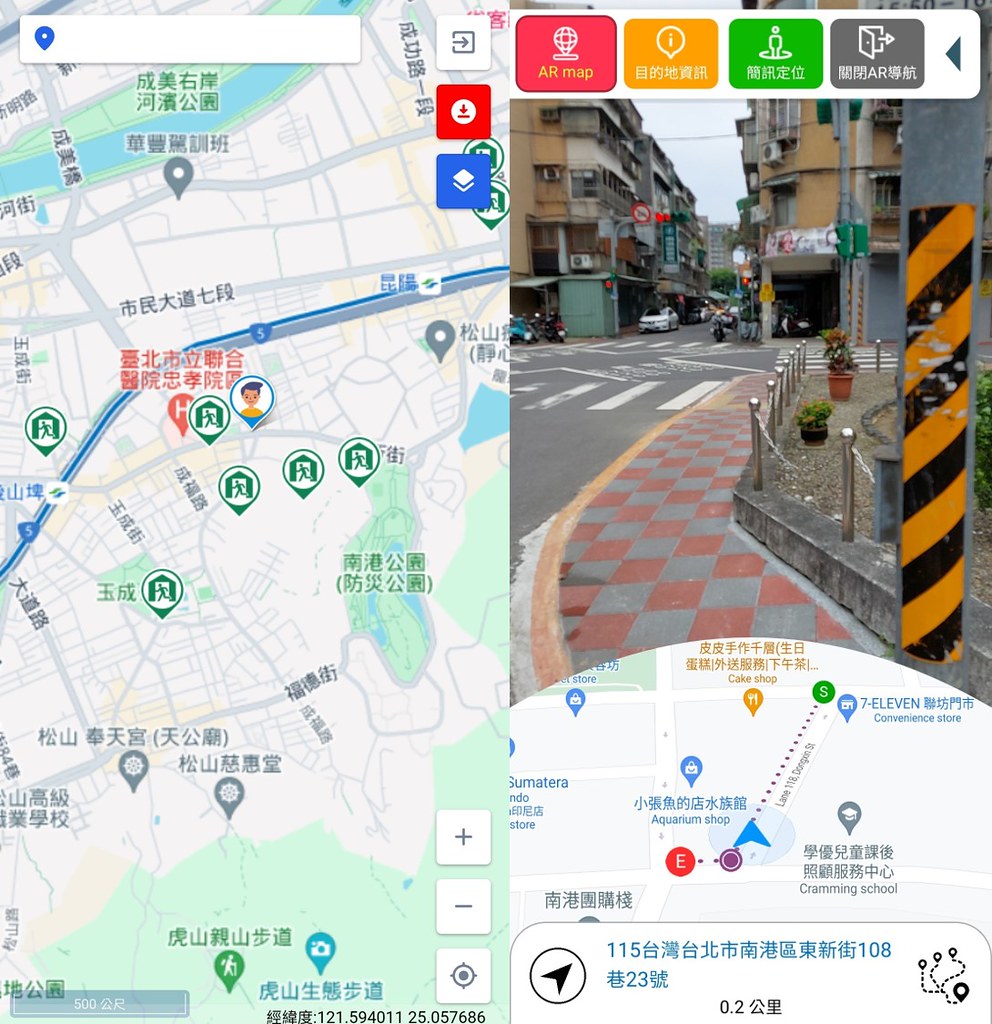
Task: Tap the navigation arrow circle button
Action: [x=558, y=975]
